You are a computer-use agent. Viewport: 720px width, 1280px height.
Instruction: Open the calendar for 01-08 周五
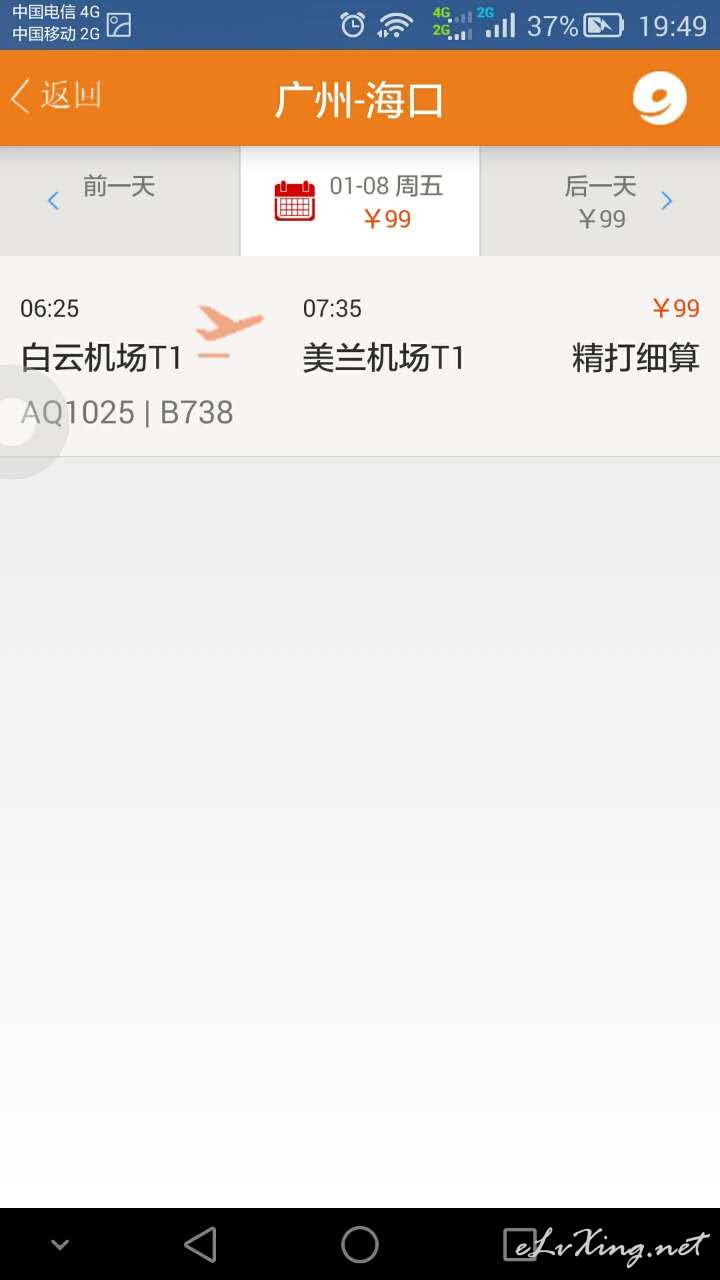[360, 201]
